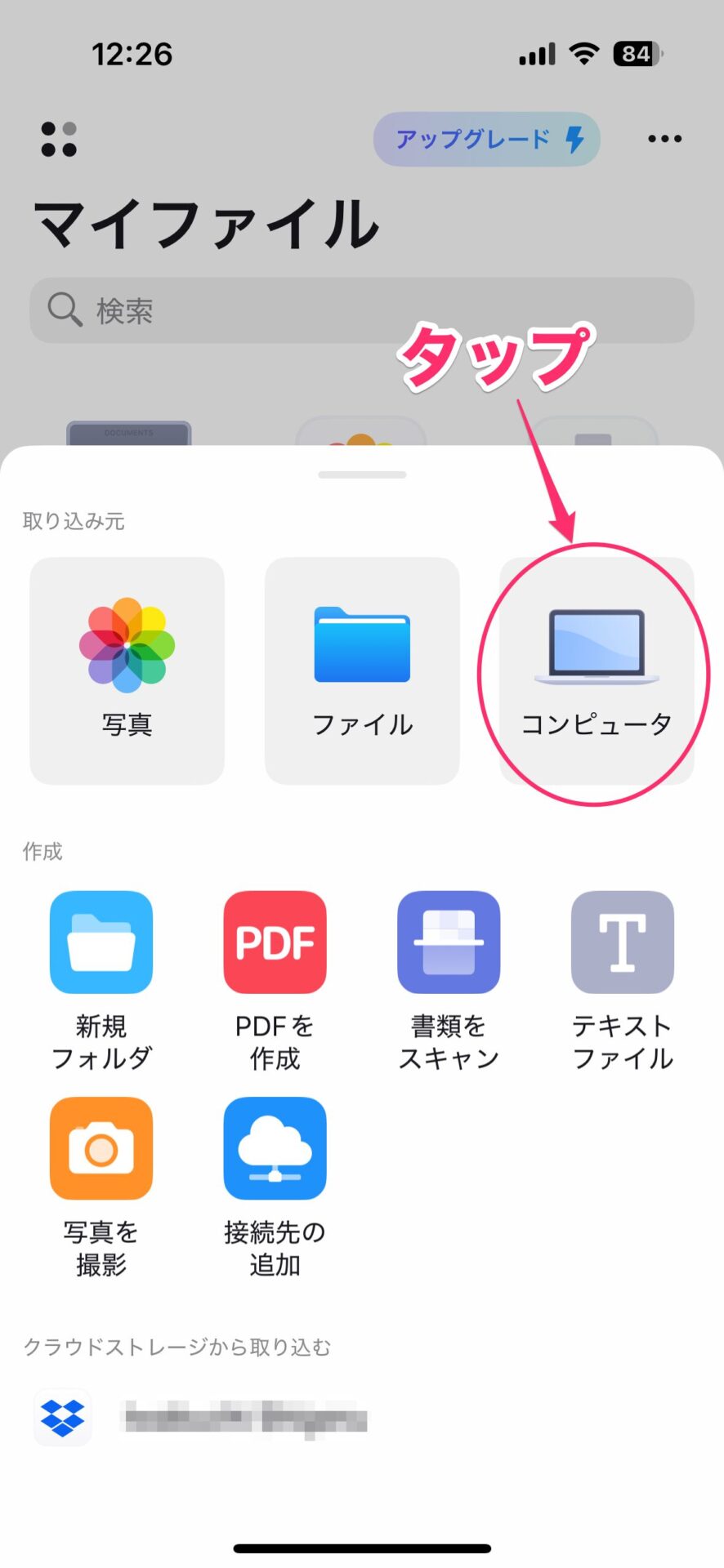Create a テキストファイル (text file)
The image size is (724, 1568).
point(622,941)
